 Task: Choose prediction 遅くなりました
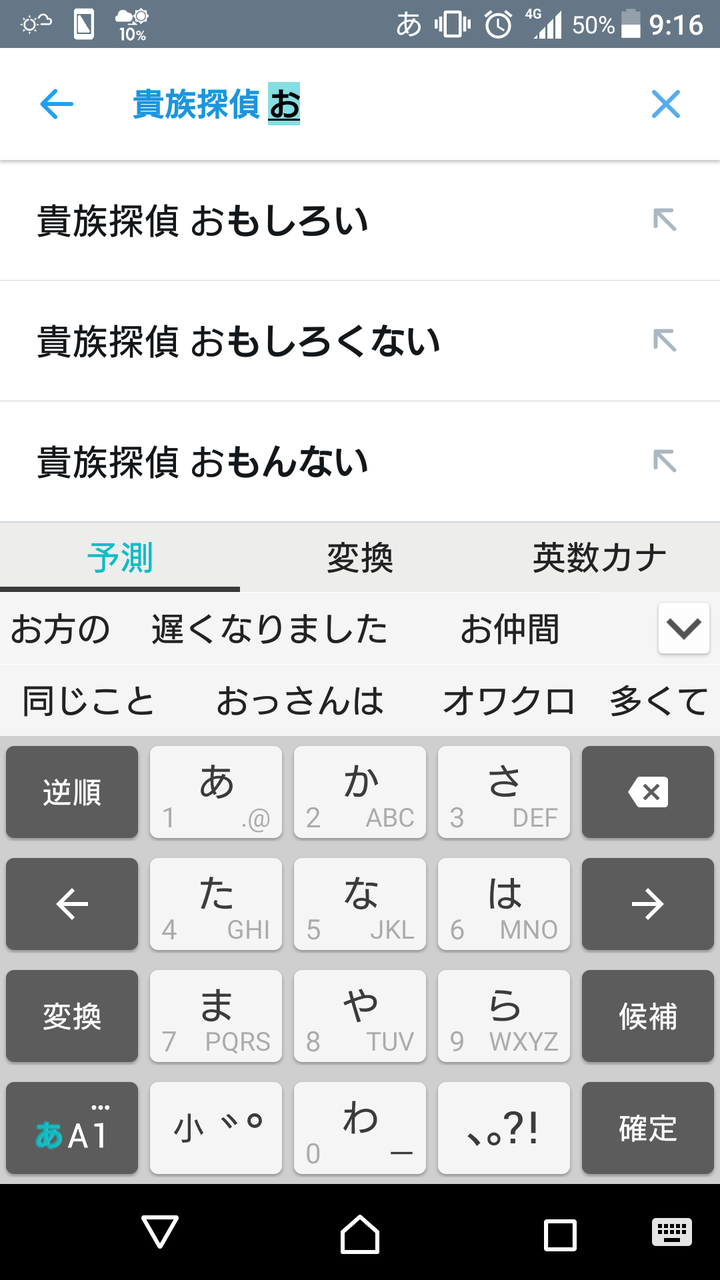tap(270, 629)
